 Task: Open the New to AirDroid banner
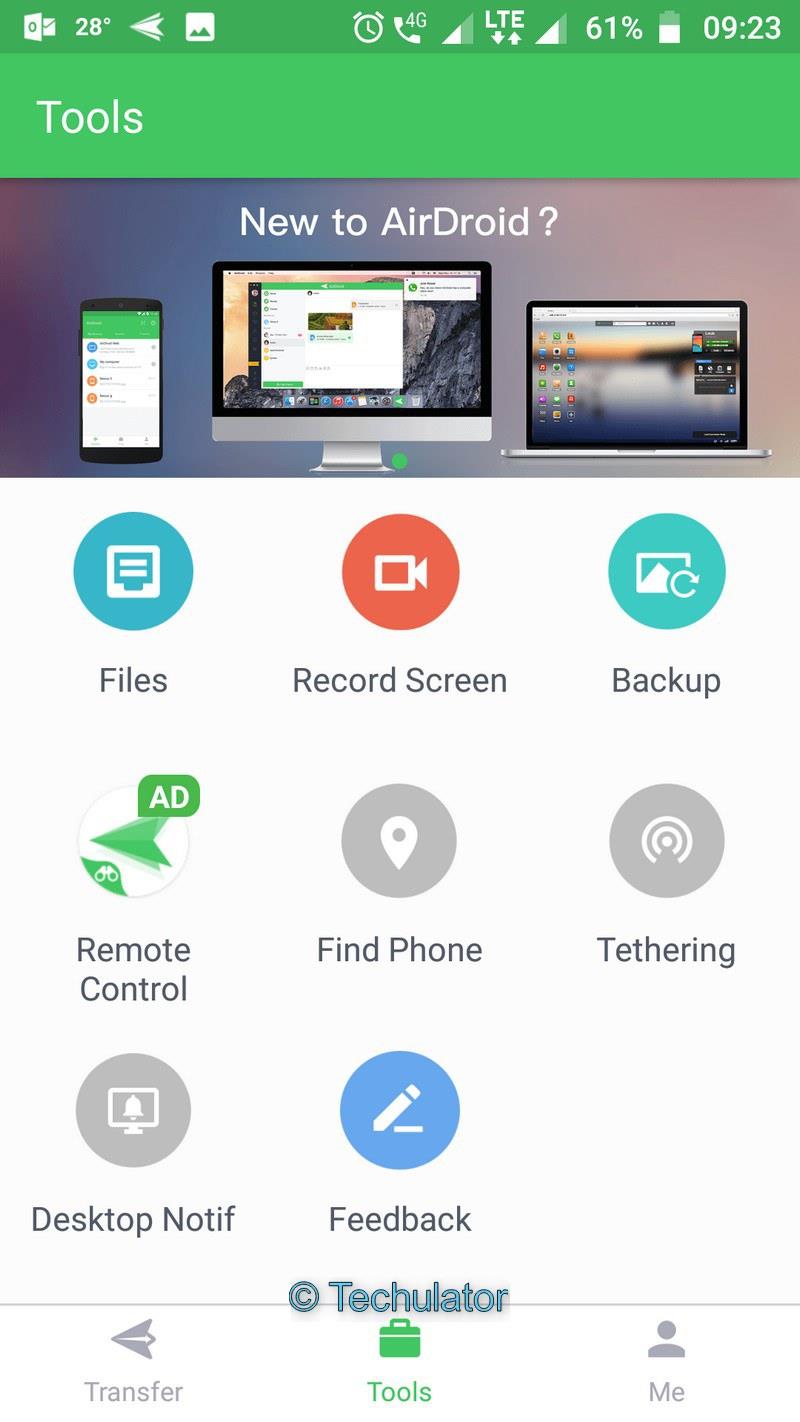(x=400, y=330)
